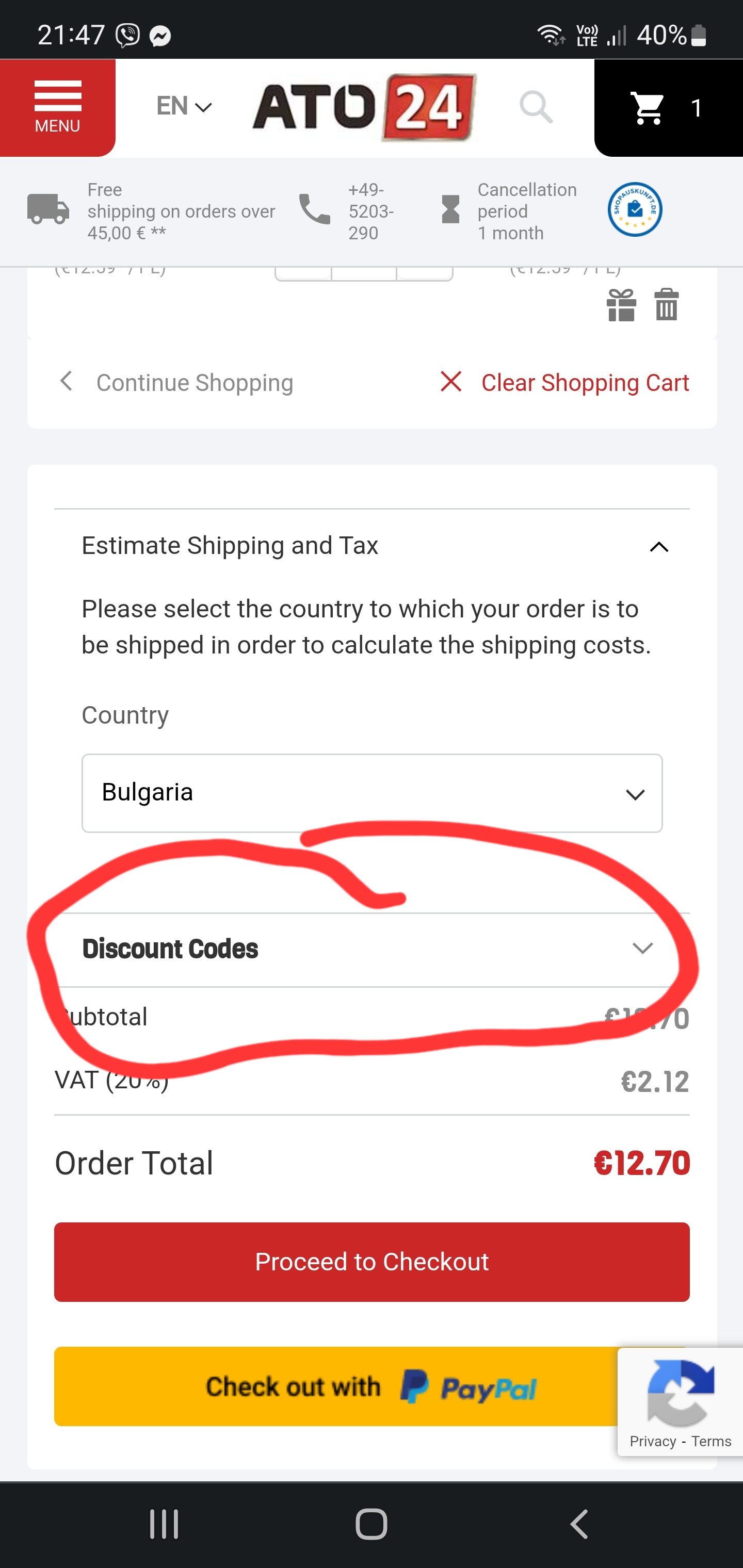Open the Country dropdown showing Bulgaria
The image size is (743, 1568).
(372, 793)
